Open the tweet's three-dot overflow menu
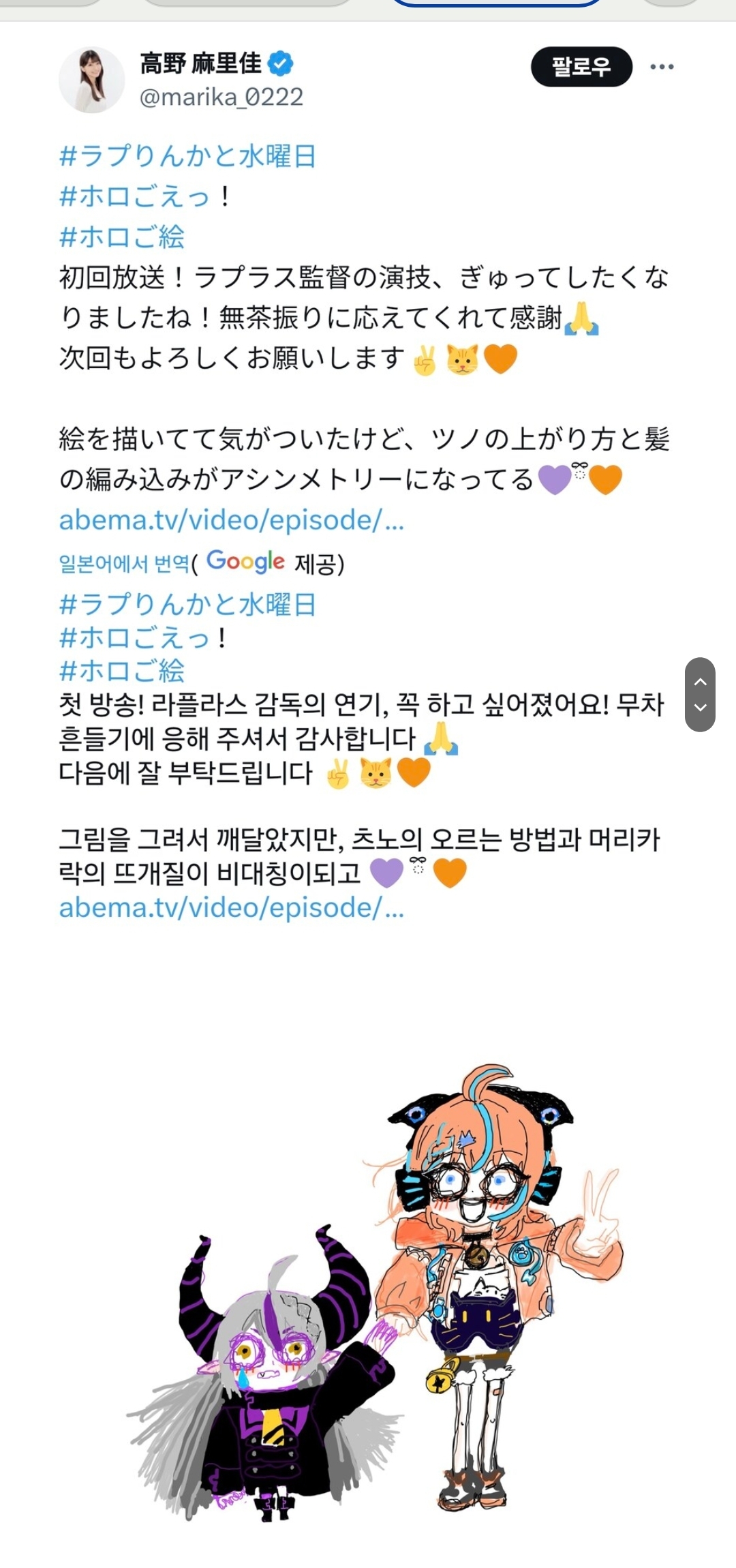This screenshot has height=1568, width=736. click(662, 67)
